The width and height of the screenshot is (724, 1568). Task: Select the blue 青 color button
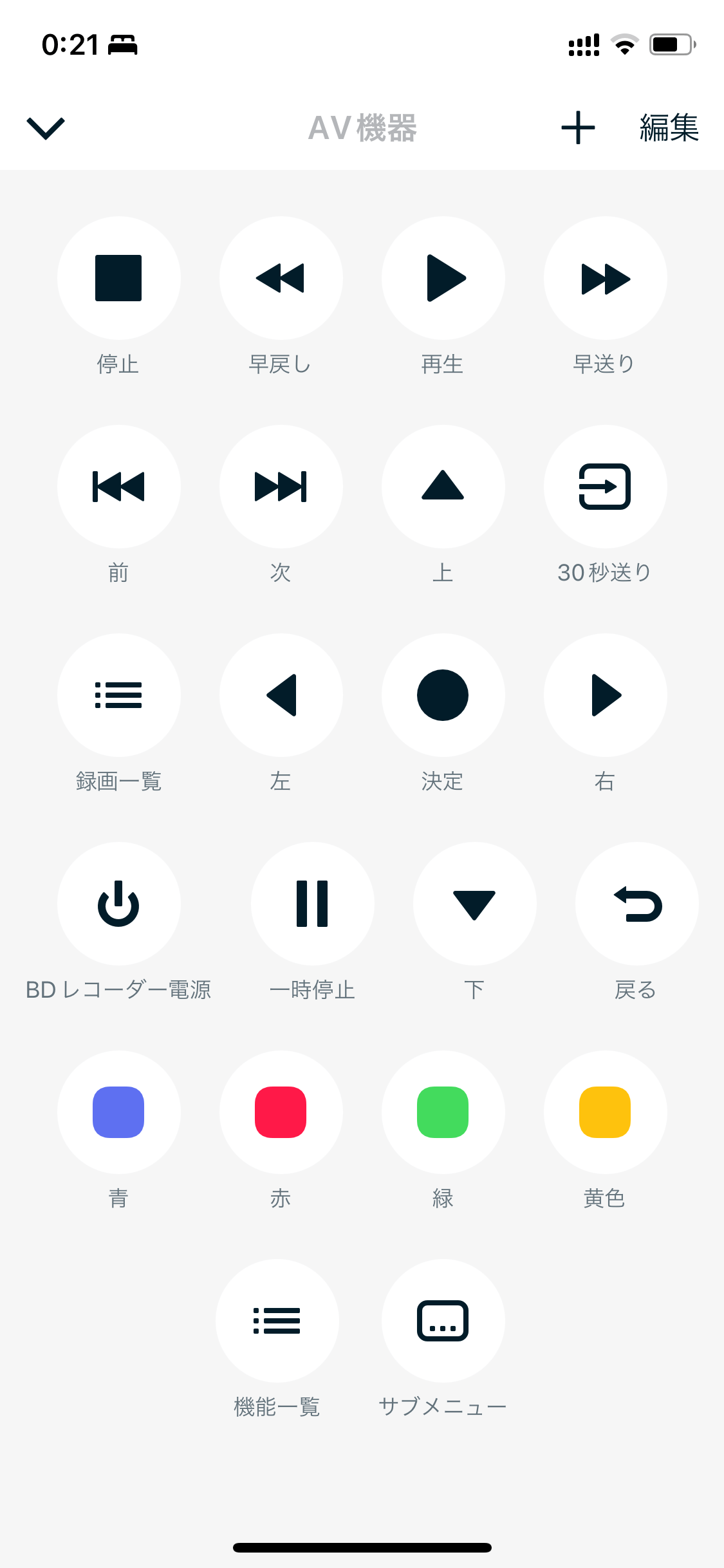(x=118, y=1112)
